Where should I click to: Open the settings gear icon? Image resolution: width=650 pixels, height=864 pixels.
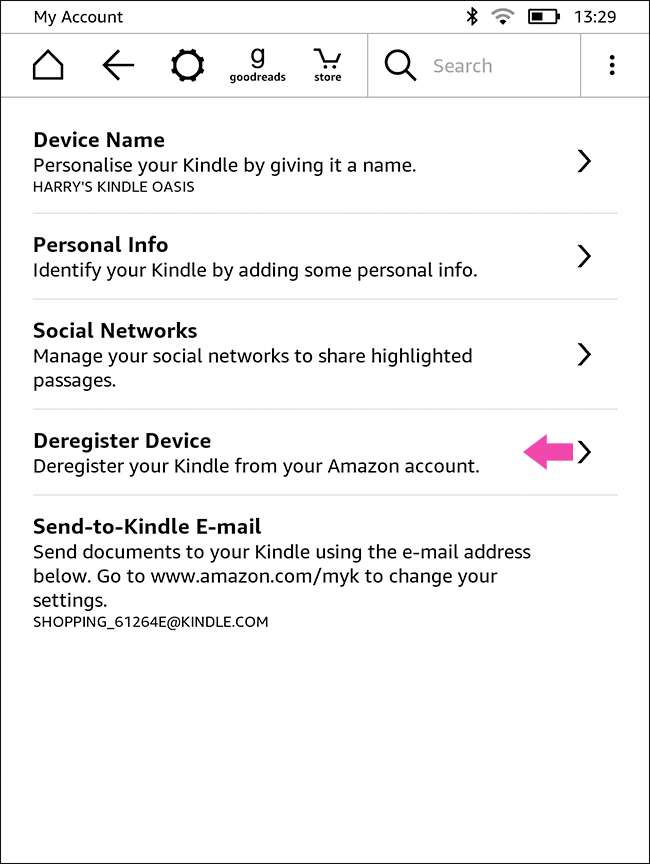(x=187, y=66)
